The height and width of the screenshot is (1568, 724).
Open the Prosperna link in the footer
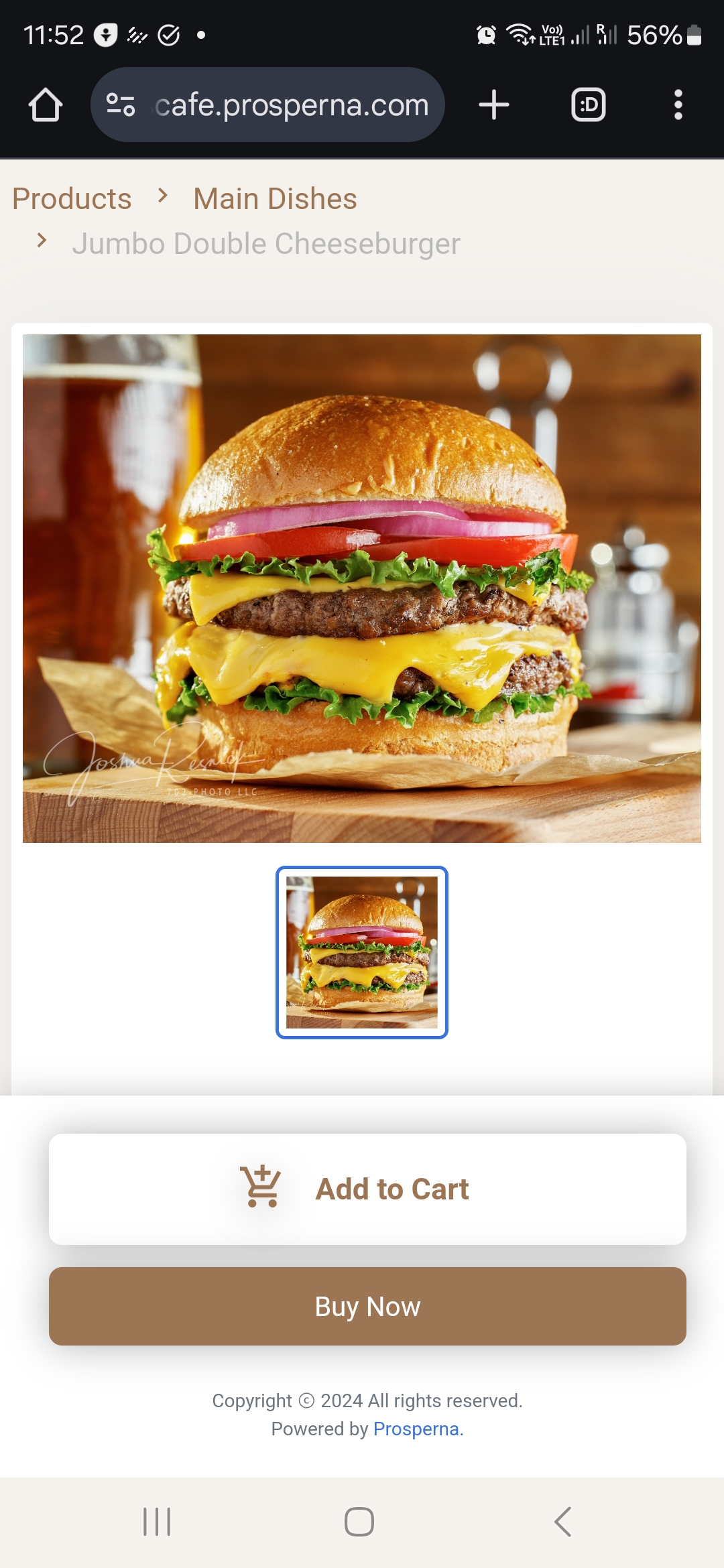click(x=418, y=1429)
